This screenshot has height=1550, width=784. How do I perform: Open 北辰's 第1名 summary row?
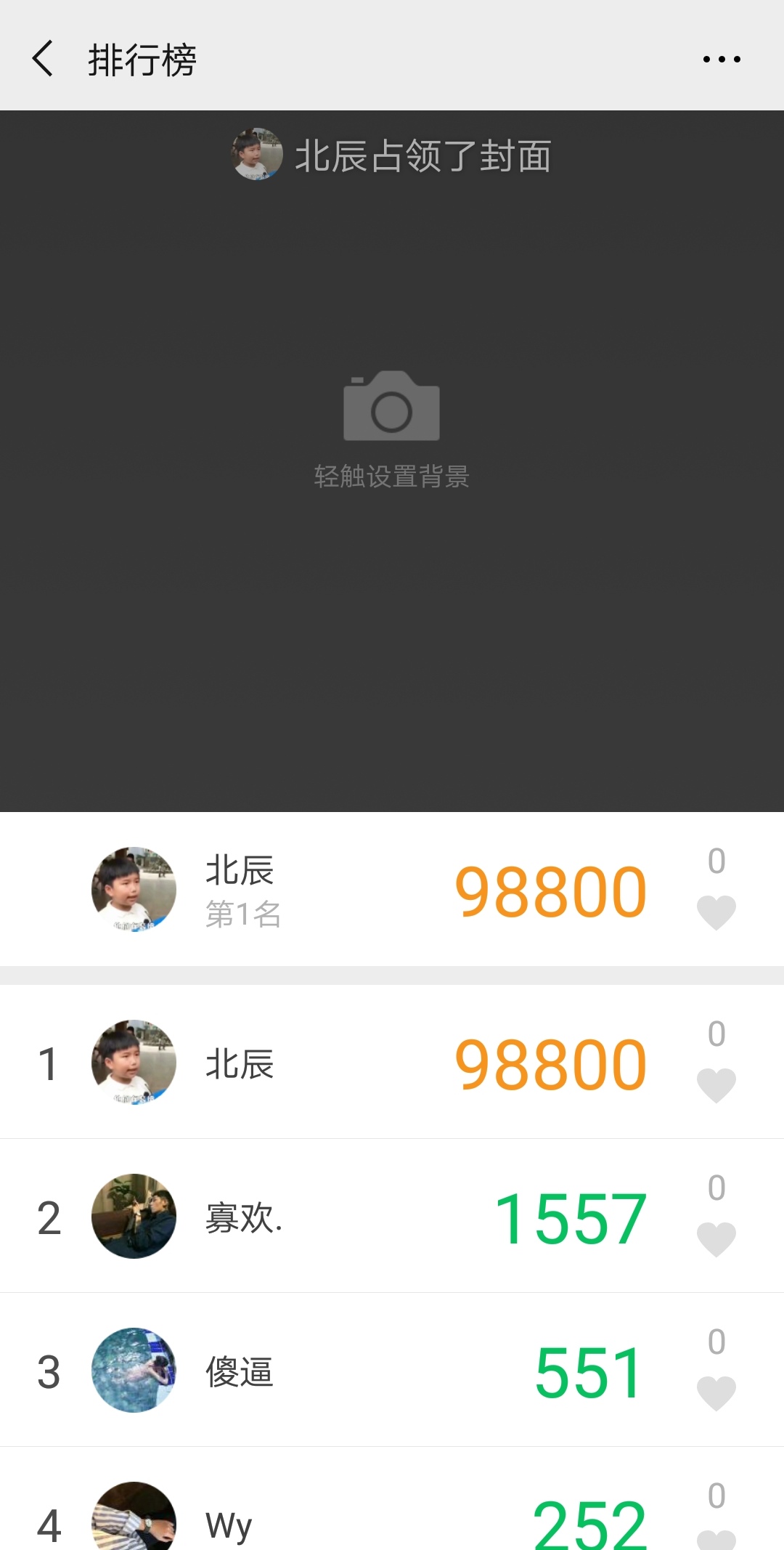tap(327, 890)
